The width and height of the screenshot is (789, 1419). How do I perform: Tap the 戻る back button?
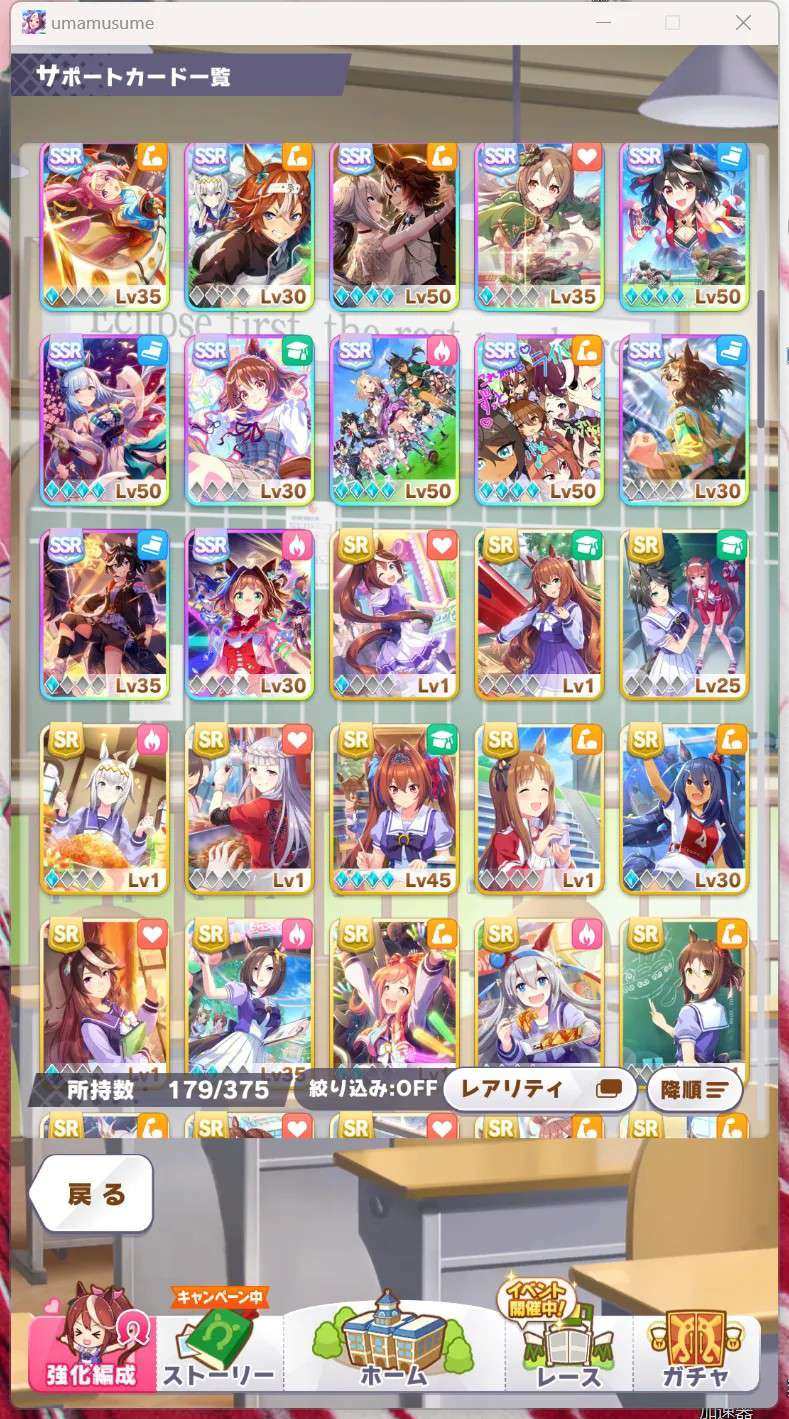click(x=93, y=1193)
